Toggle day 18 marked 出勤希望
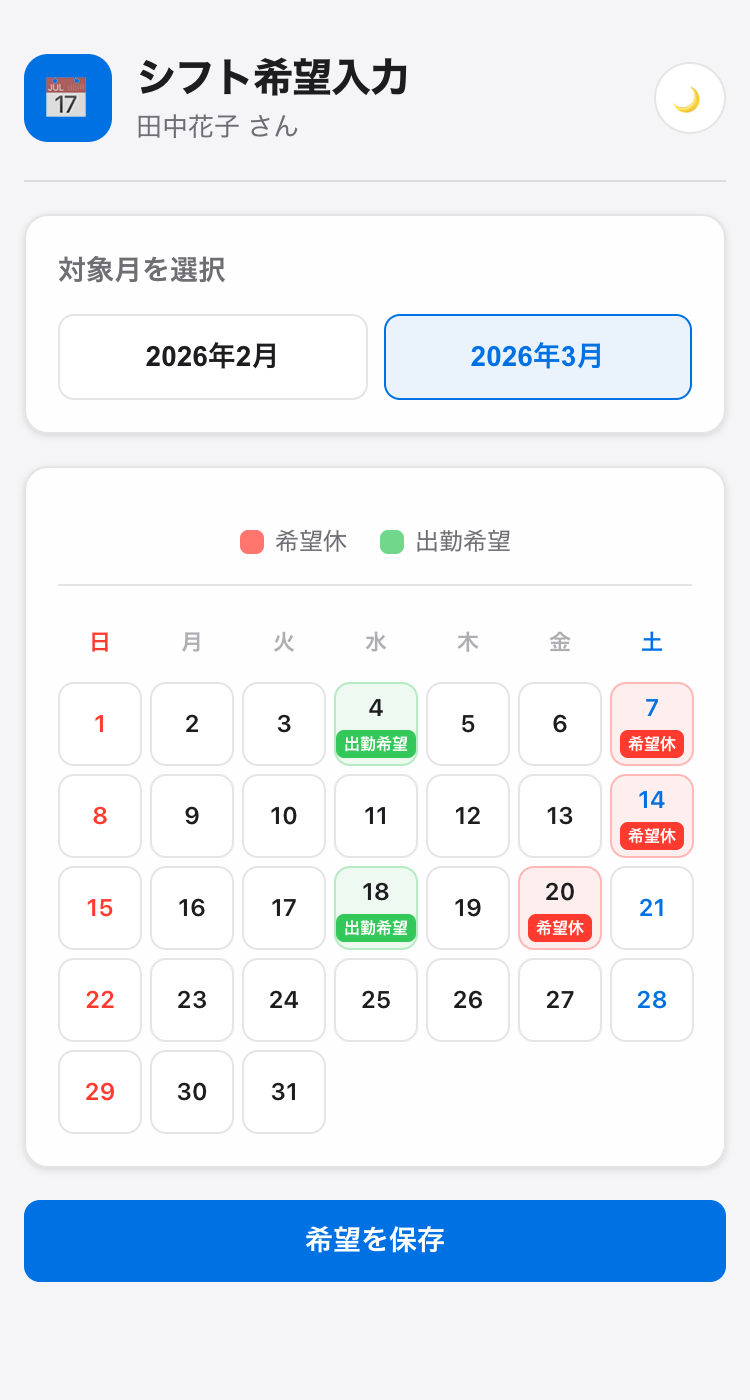 [376, 908]
